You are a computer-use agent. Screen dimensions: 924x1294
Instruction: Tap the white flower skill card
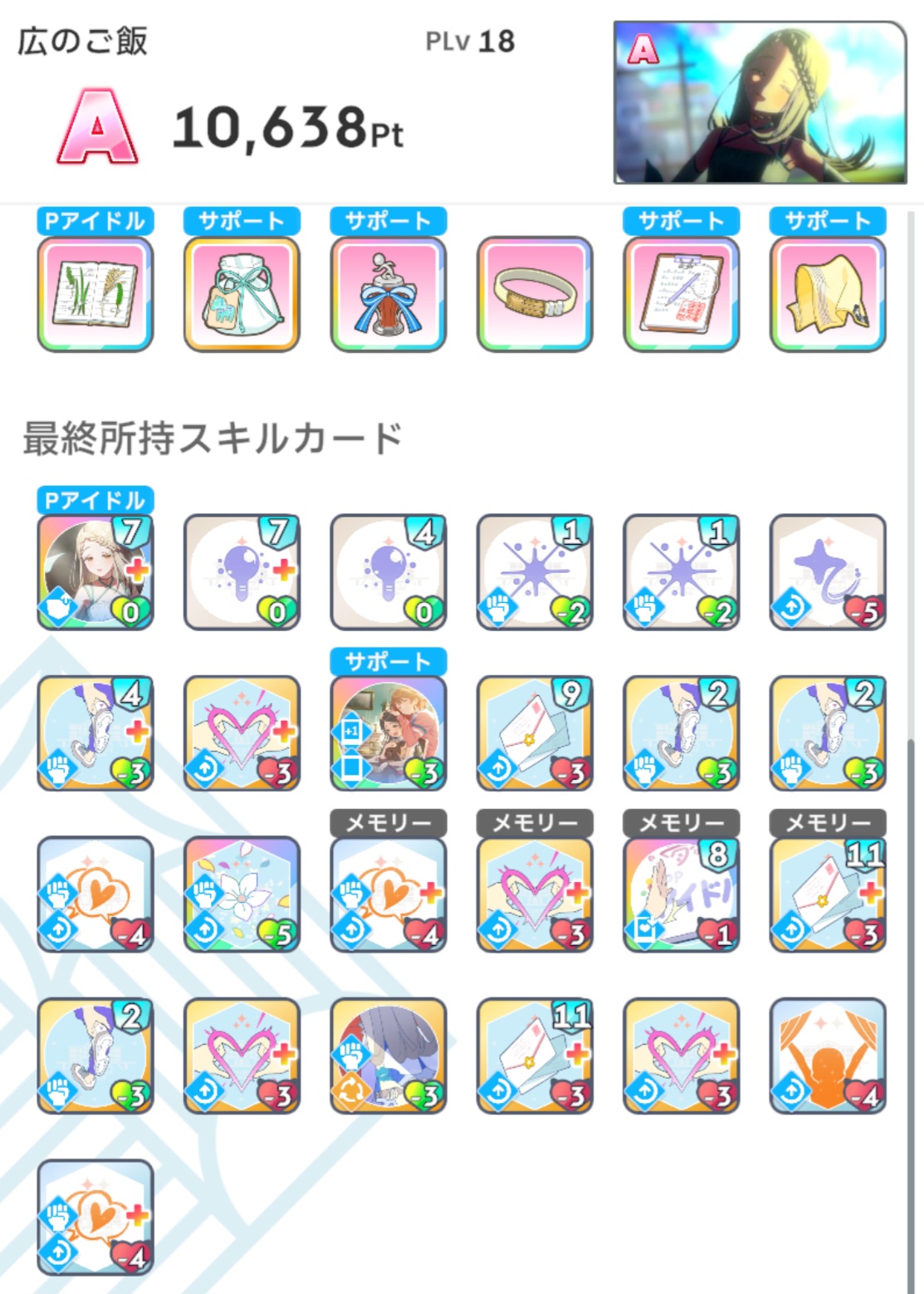pyautogui.click(x=242, y=894)
